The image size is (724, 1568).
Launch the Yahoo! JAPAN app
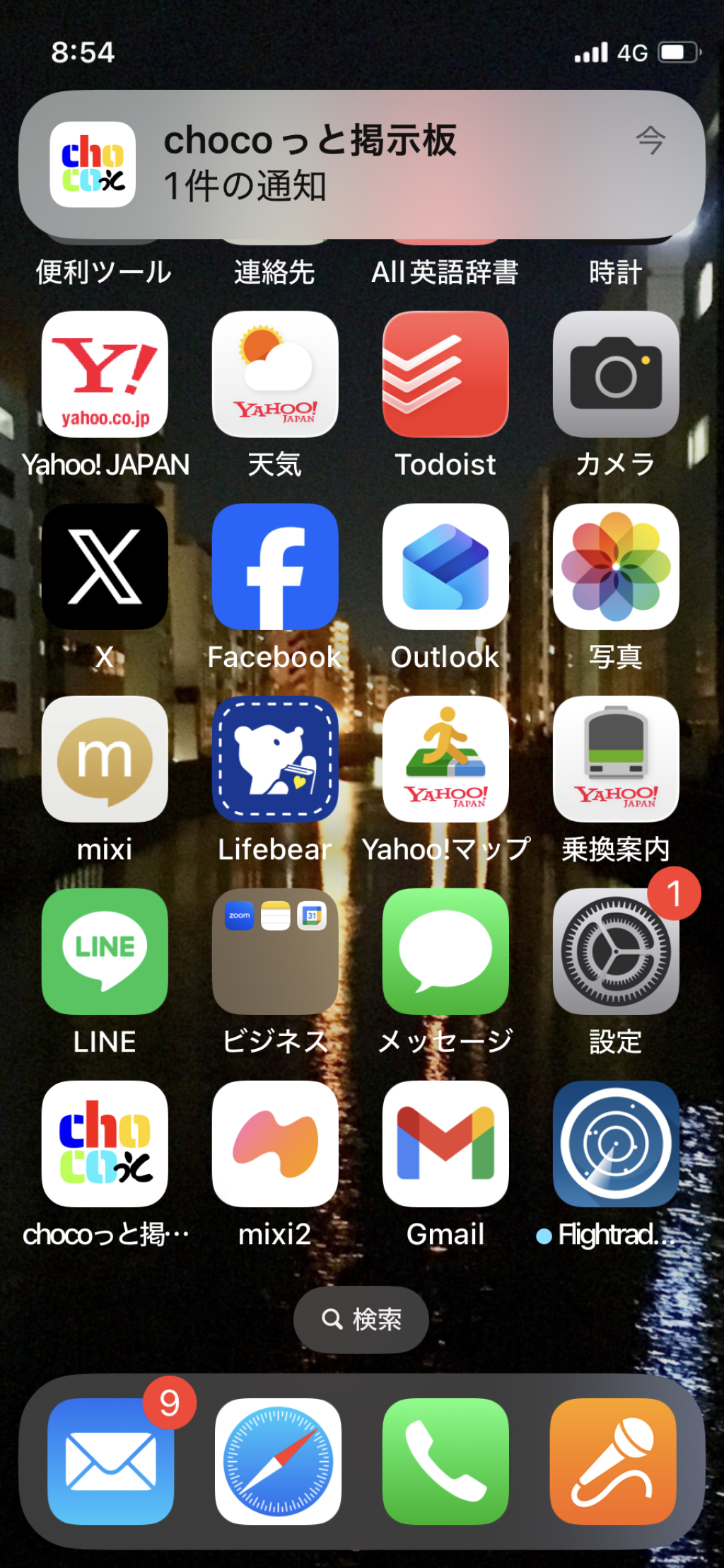pos(105,374)
